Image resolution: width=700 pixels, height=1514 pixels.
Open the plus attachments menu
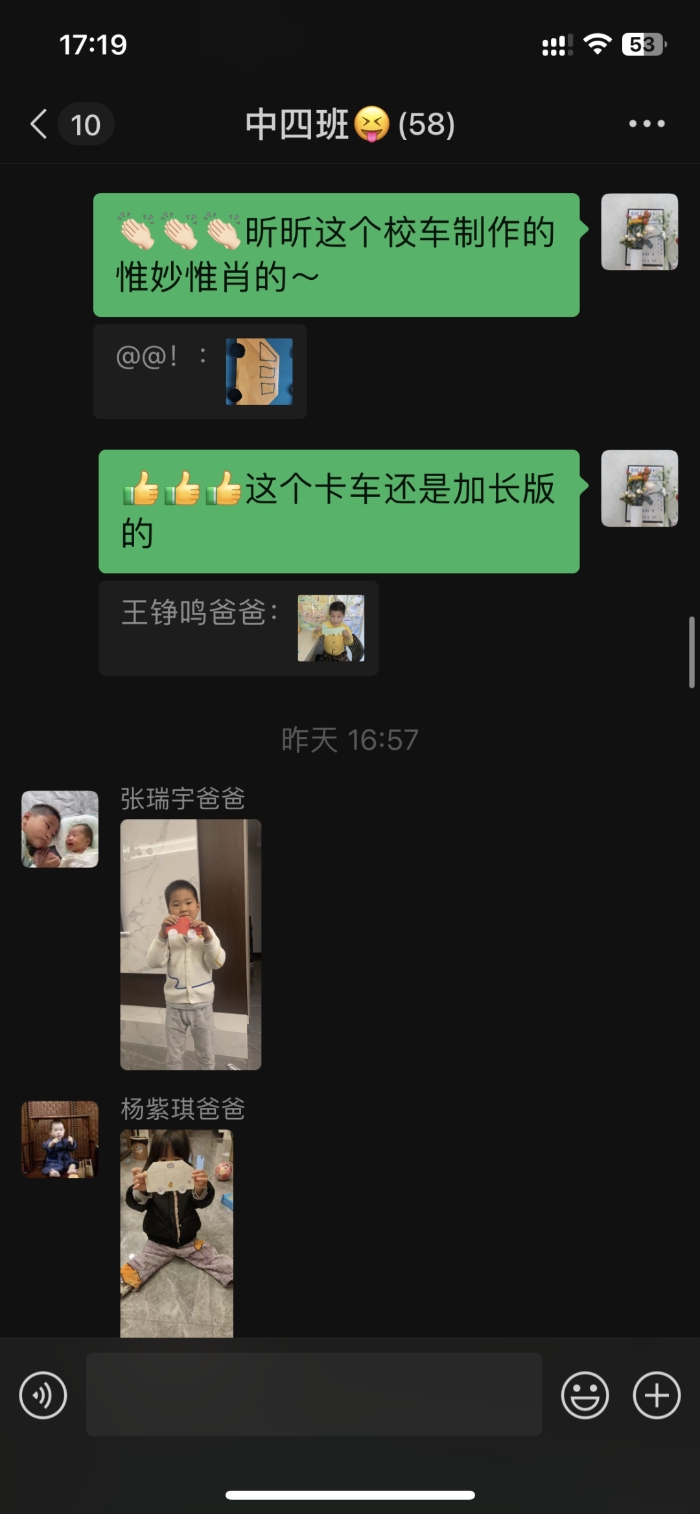657,1395
